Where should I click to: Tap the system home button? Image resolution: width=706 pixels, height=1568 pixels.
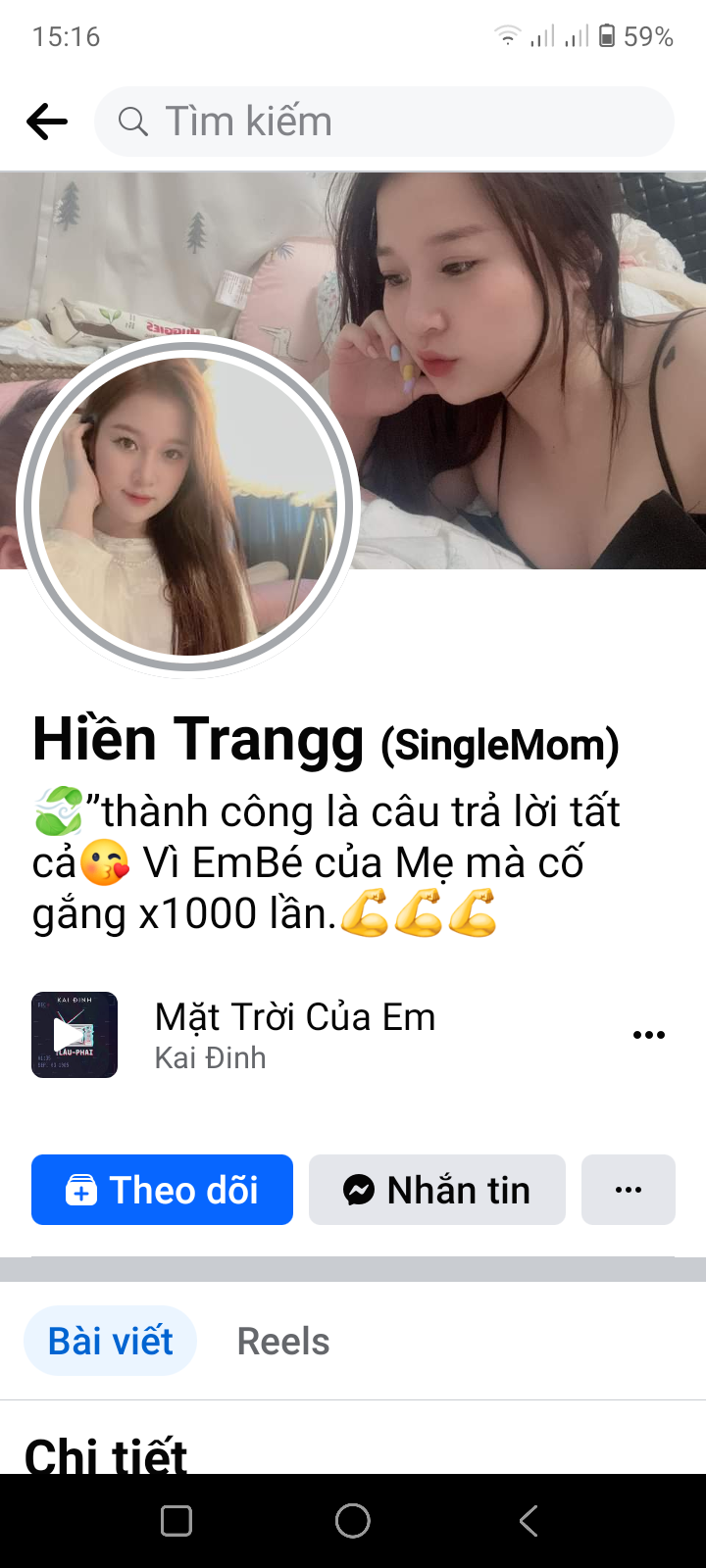(x=353, y=1521)
